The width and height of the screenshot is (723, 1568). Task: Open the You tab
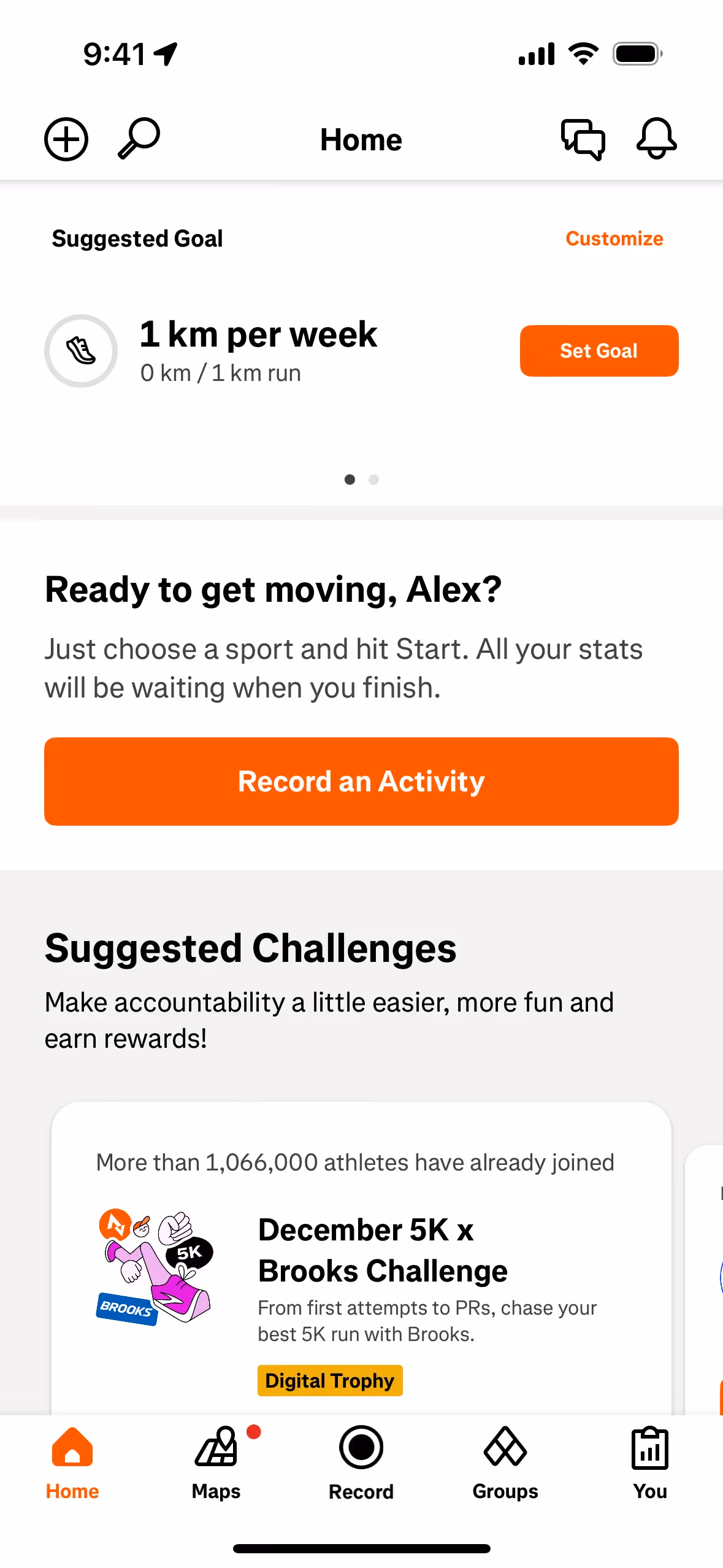pos(649,1462)
